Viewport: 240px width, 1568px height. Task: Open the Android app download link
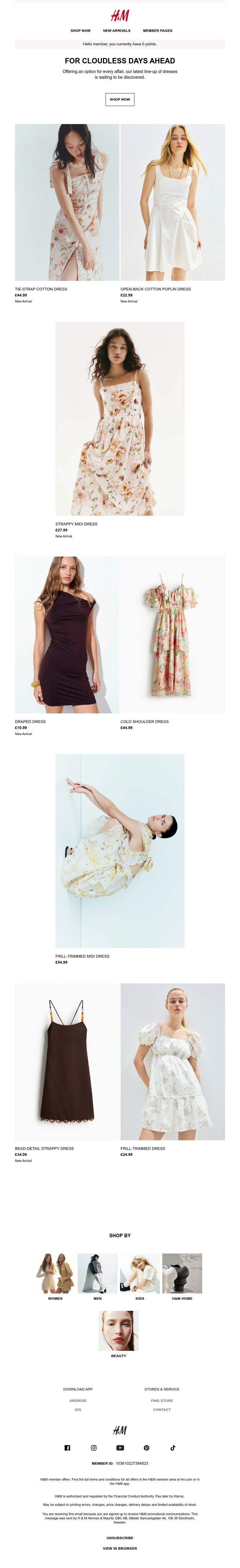pyautogui.click(x=78, y=1400)
